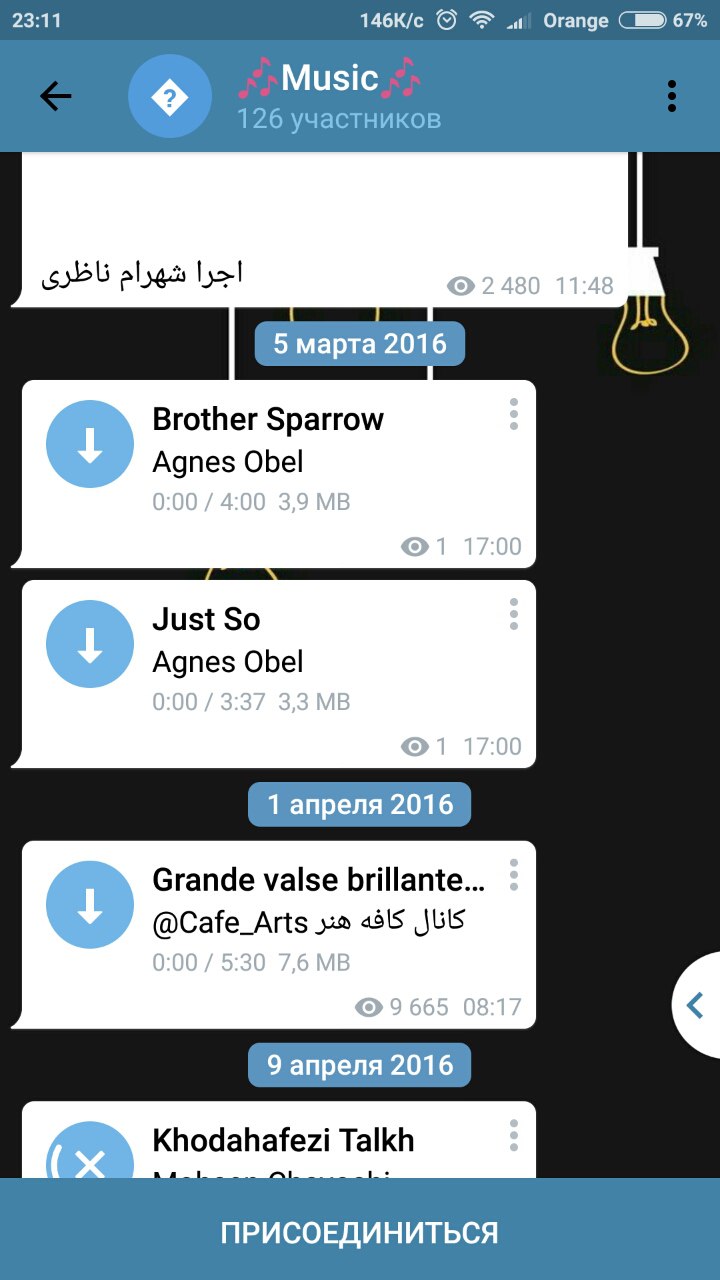Cancel the Khodahafezi Talkh download
Image resolution: width=720 pixels, height=1280 pixels.
click(90, 1160)
